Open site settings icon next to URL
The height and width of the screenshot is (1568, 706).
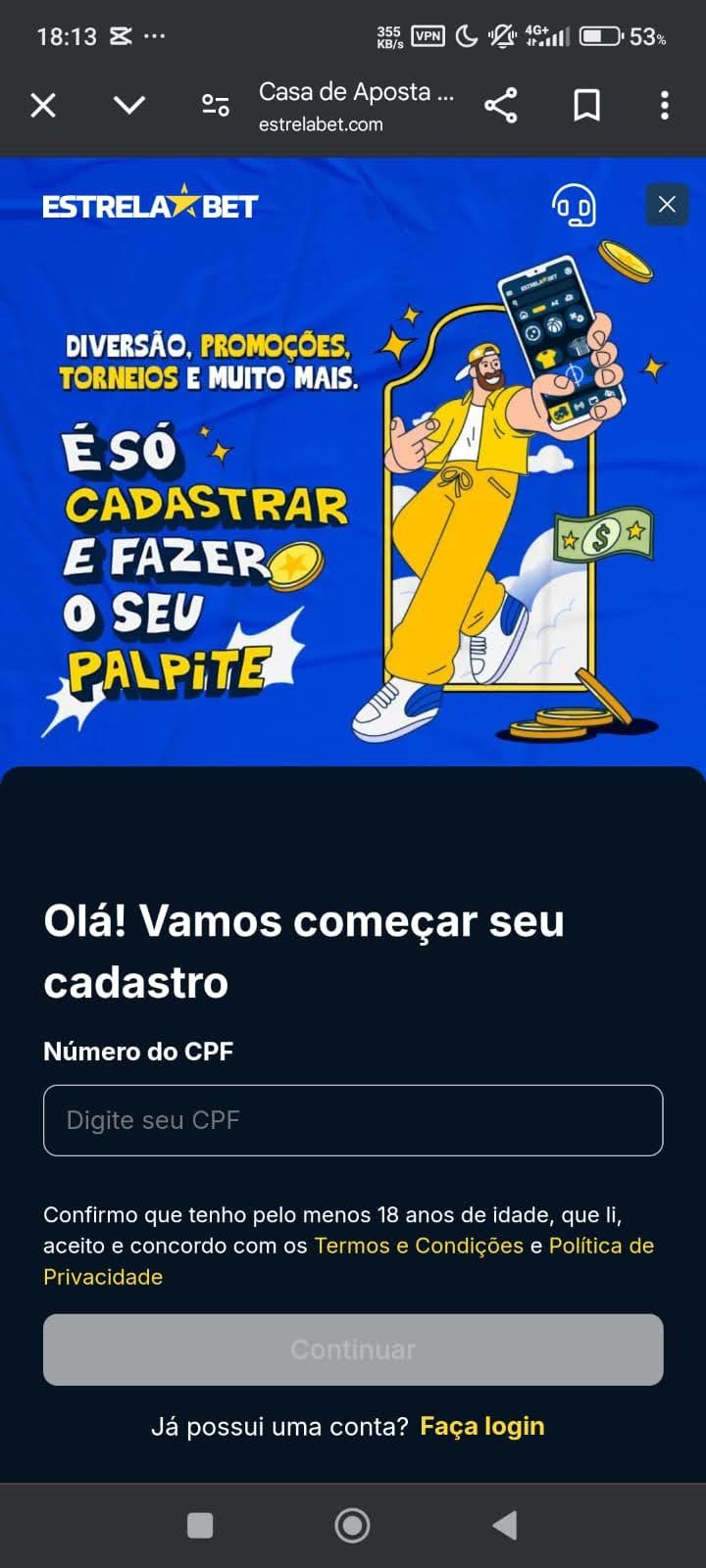[215, 105]
